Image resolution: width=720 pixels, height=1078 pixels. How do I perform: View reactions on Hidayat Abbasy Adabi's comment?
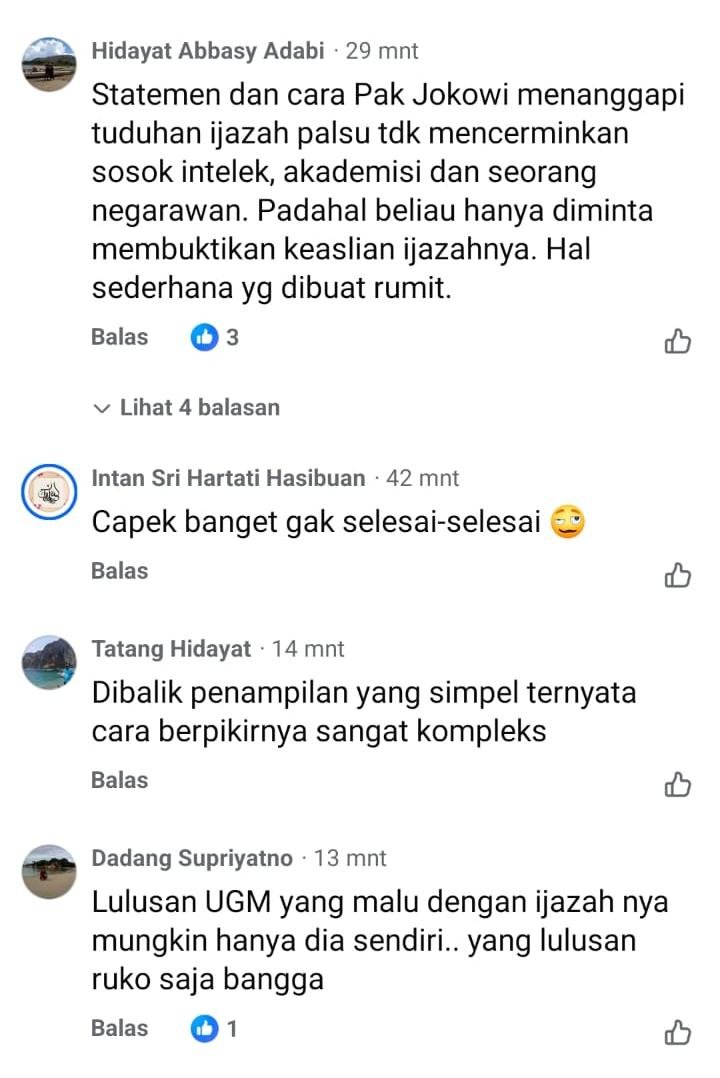pyautogui.click(x=215, y=337)
